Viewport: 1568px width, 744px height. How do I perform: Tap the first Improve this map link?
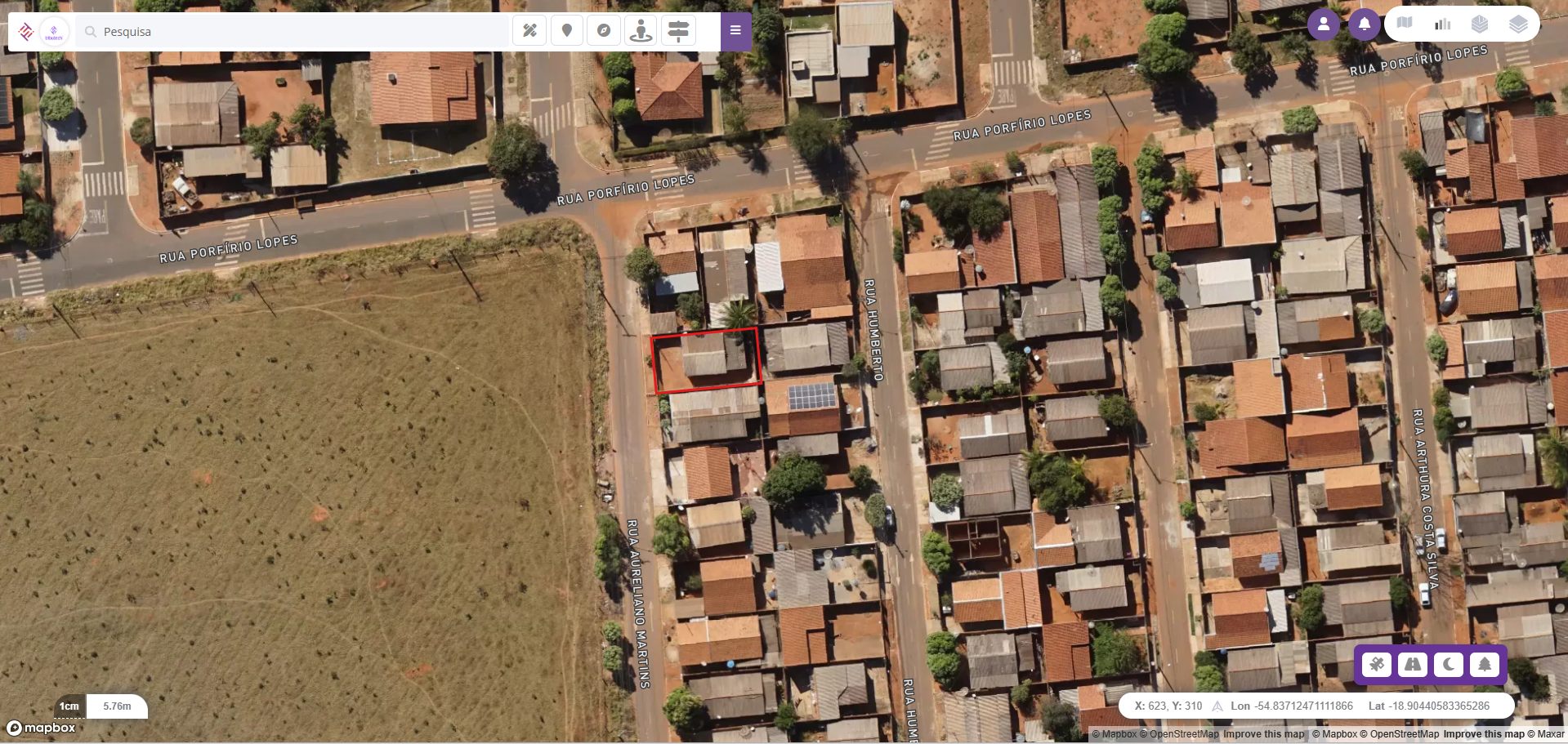click(1263, 734)
